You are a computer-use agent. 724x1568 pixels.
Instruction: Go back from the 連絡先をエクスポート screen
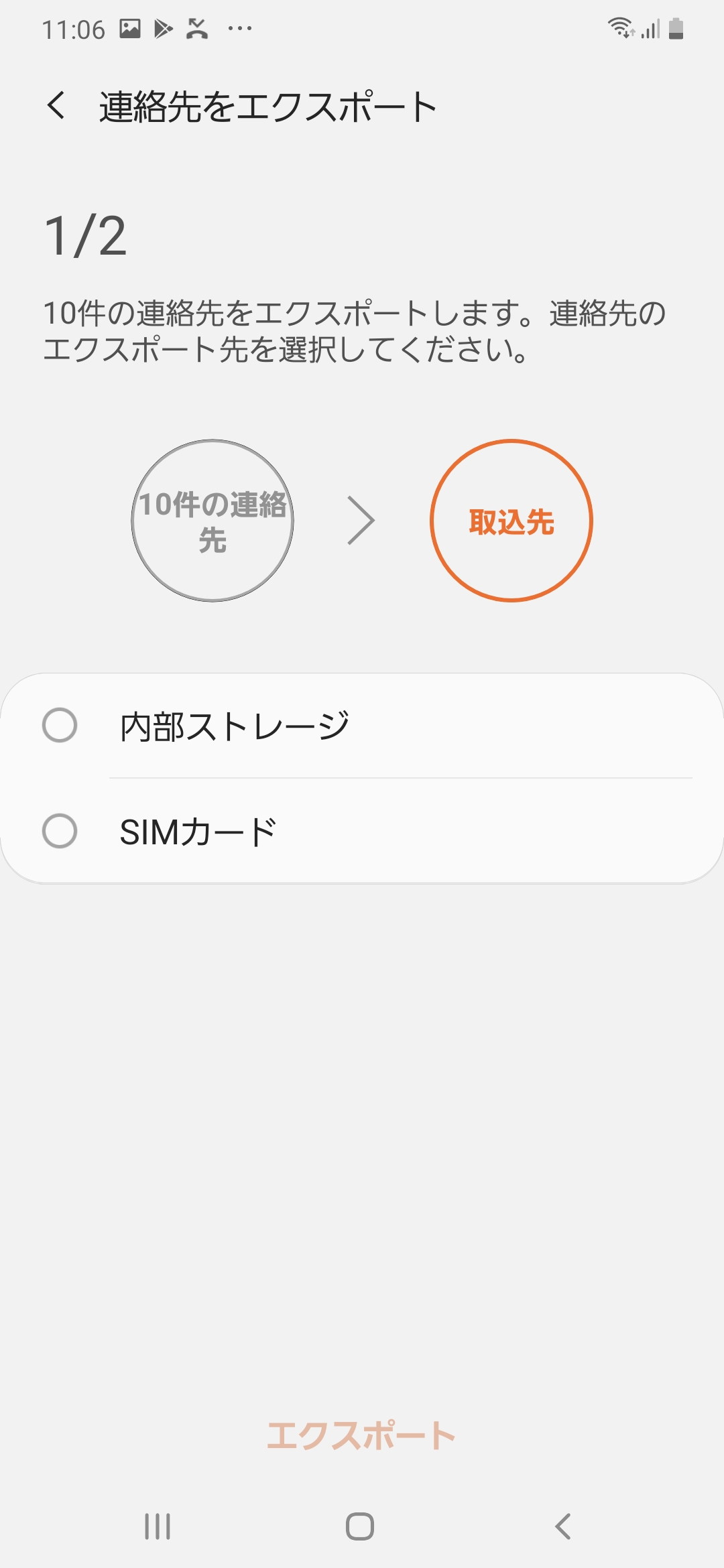point(57,106)
